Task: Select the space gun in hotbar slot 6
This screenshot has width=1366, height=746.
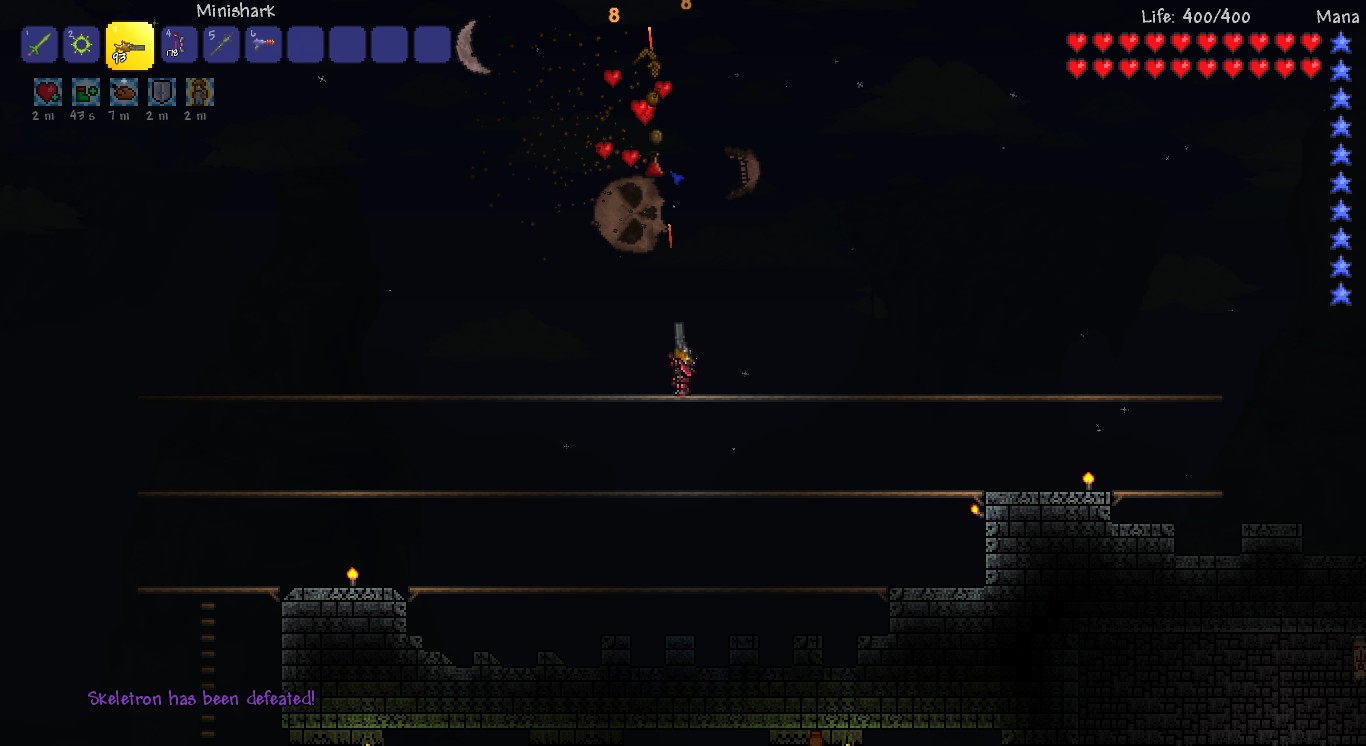Action: tap(263, 46)
